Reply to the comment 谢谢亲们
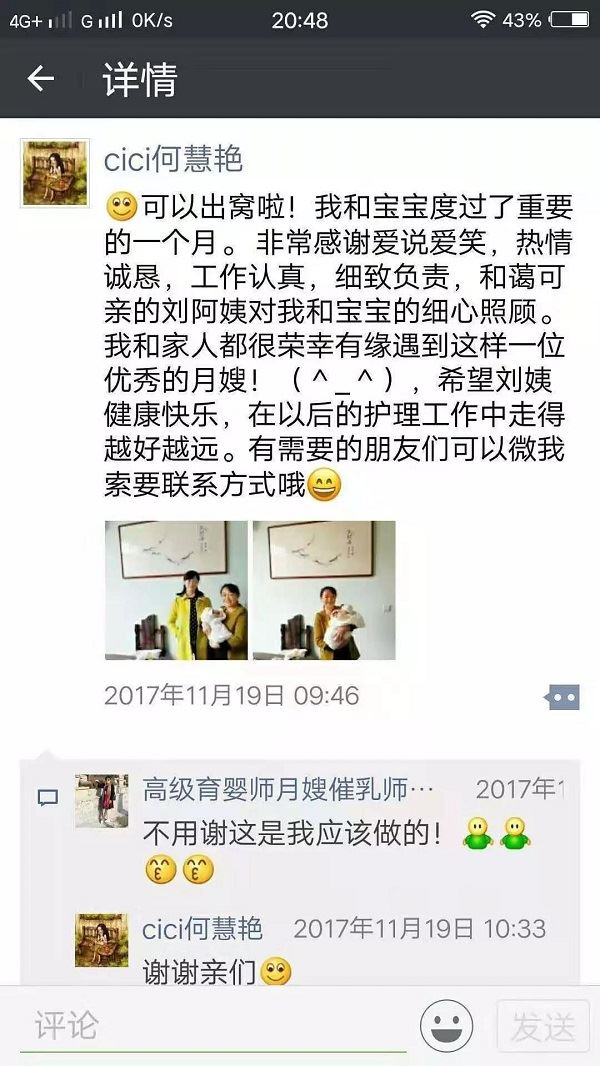The image size is (600, 1066). tap(200, 971)
